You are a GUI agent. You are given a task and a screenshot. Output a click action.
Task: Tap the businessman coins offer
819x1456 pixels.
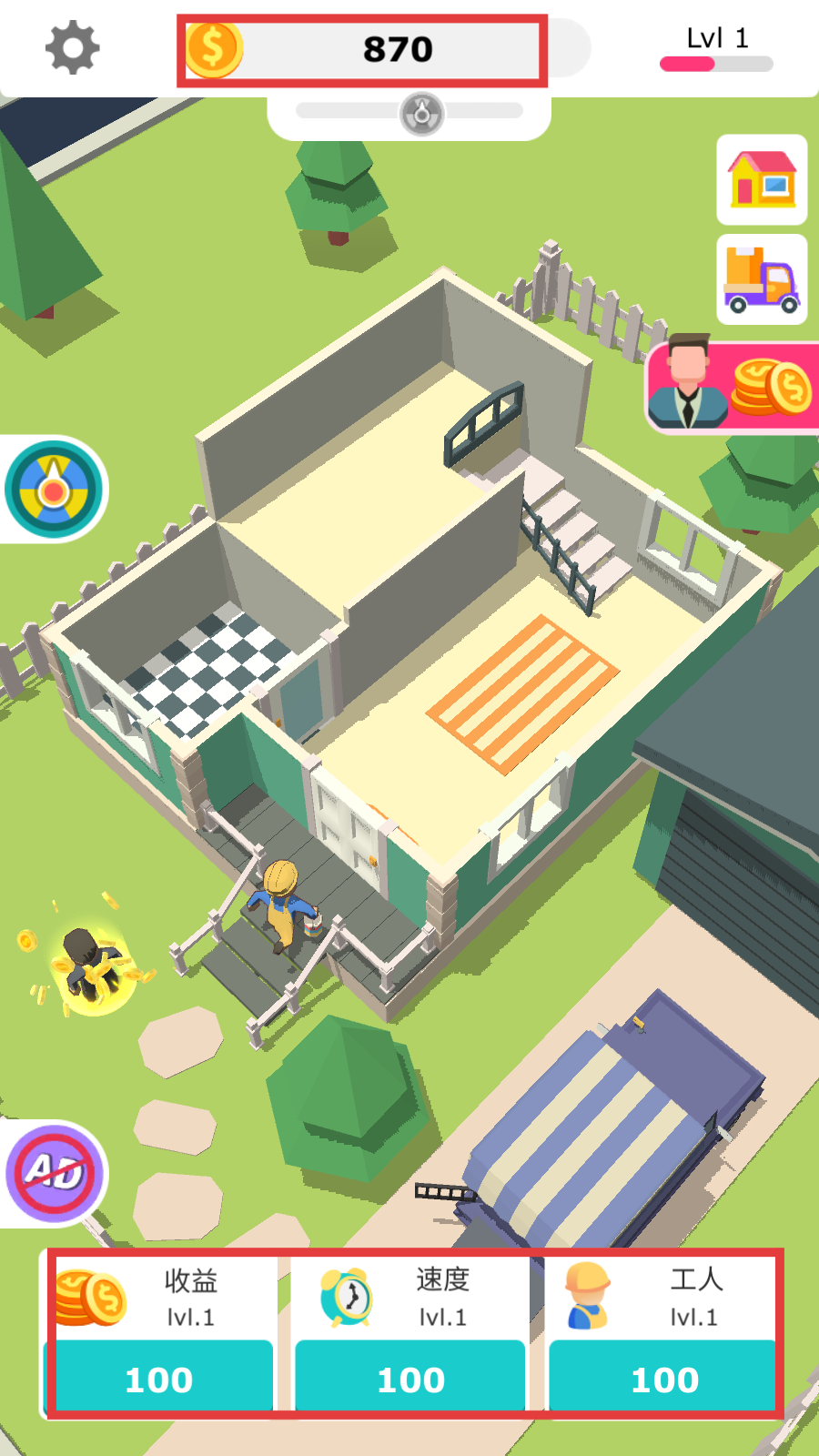[x=733, y=387]
